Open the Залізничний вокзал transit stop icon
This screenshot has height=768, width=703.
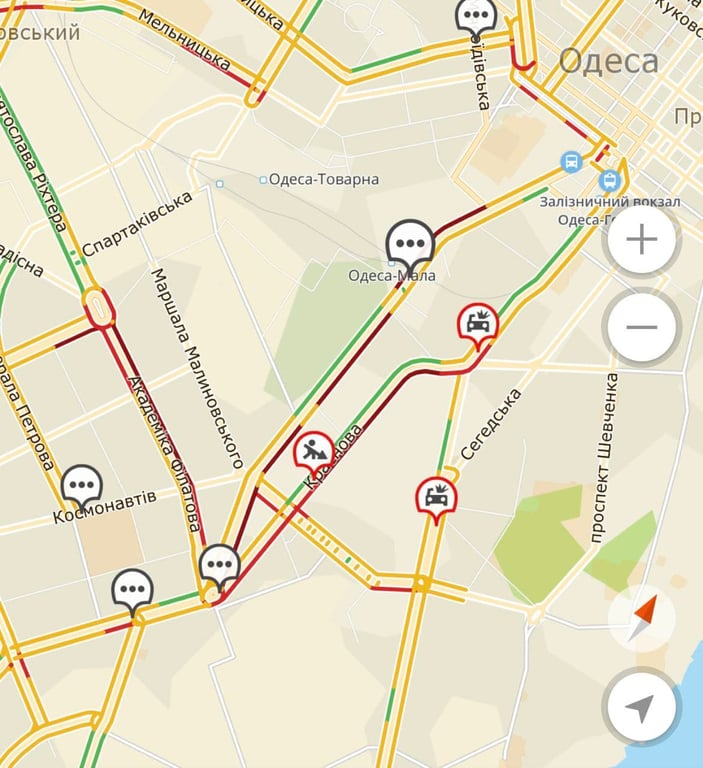pos(608,181)
